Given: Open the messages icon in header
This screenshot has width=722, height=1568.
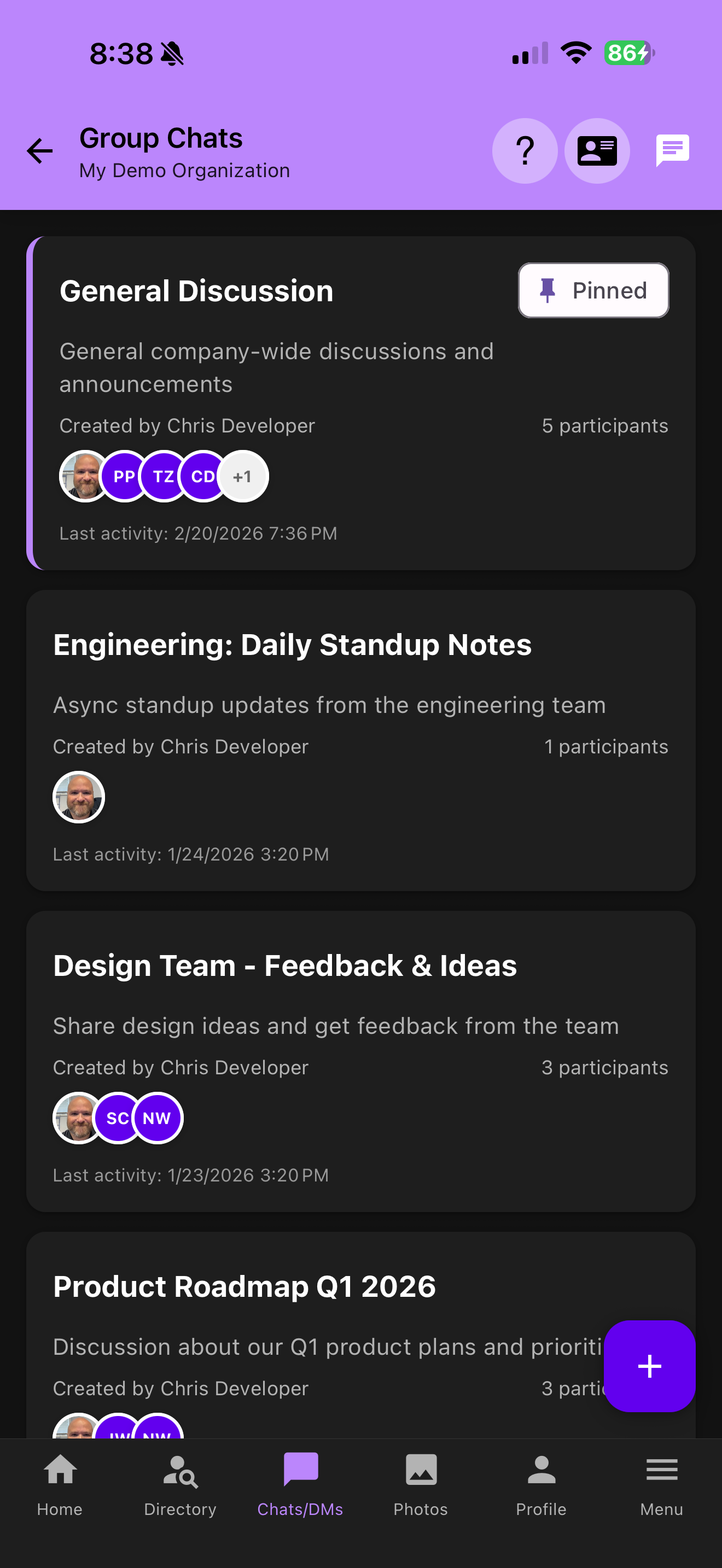Looking at the screenshot, I should pos(672,150).
